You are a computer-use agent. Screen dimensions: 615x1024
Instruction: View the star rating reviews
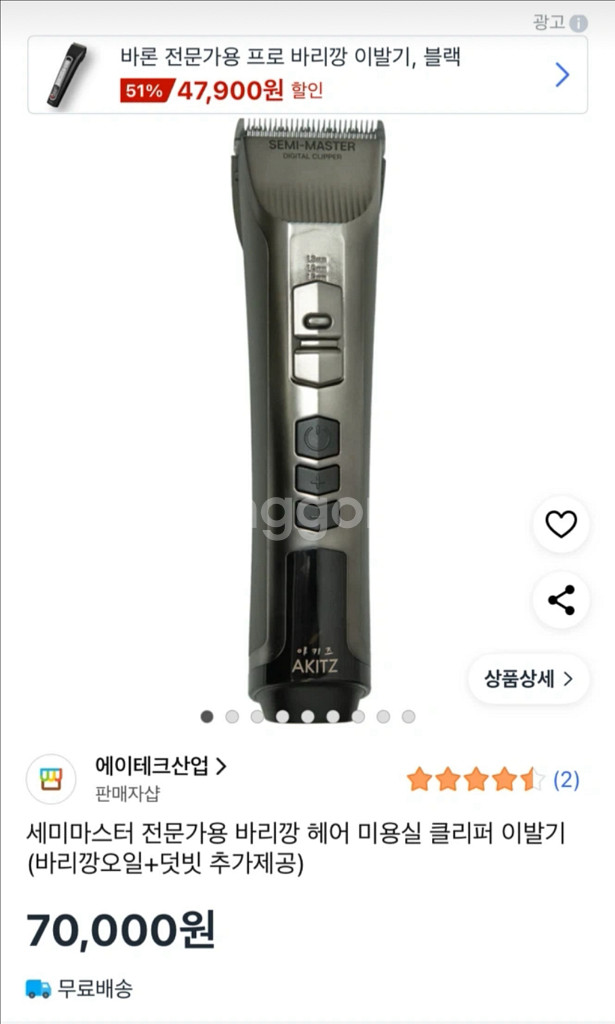tap(492, 779)
